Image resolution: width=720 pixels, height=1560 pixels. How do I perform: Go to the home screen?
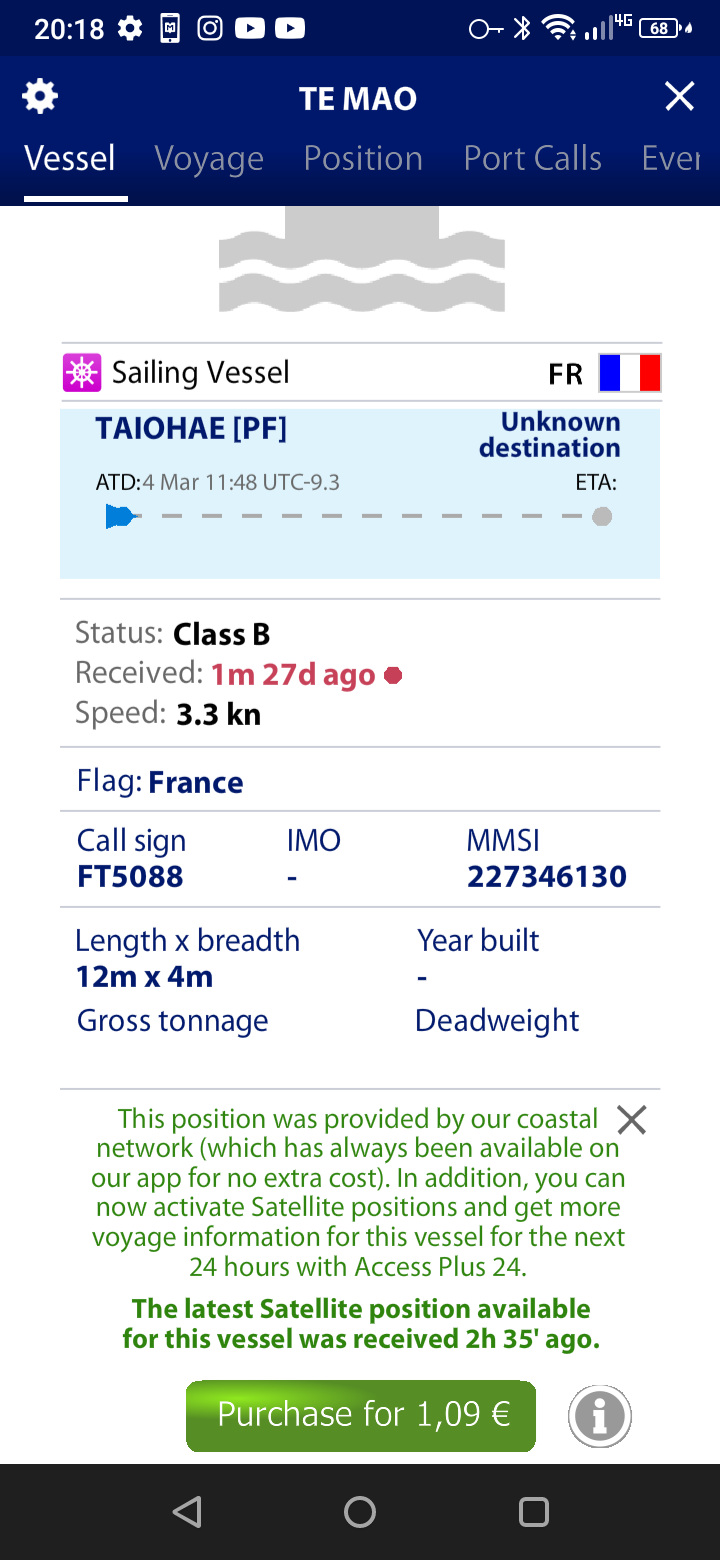pos(360,1512)
